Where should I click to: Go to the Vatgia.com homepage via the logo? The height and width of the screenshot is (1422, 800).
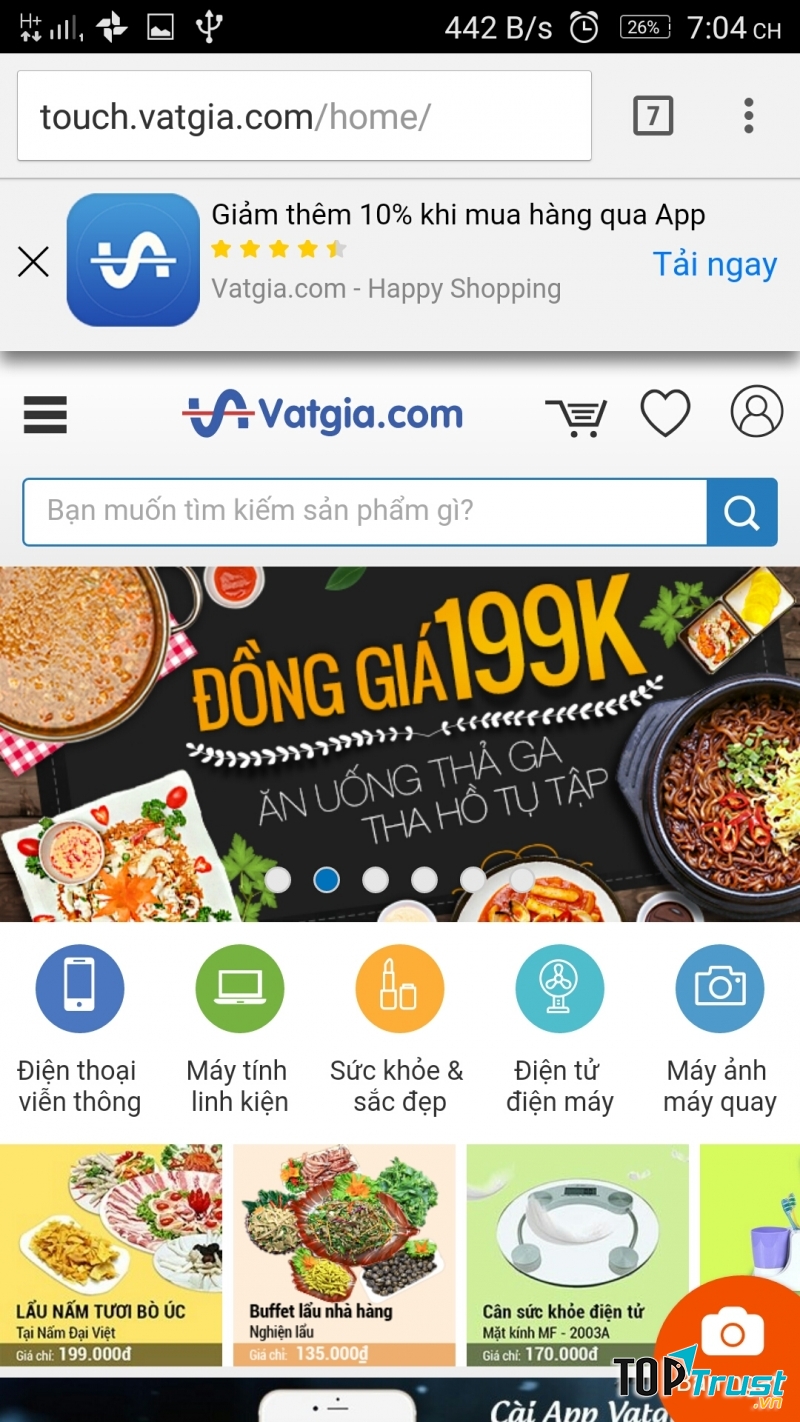(x=323, y=413)
